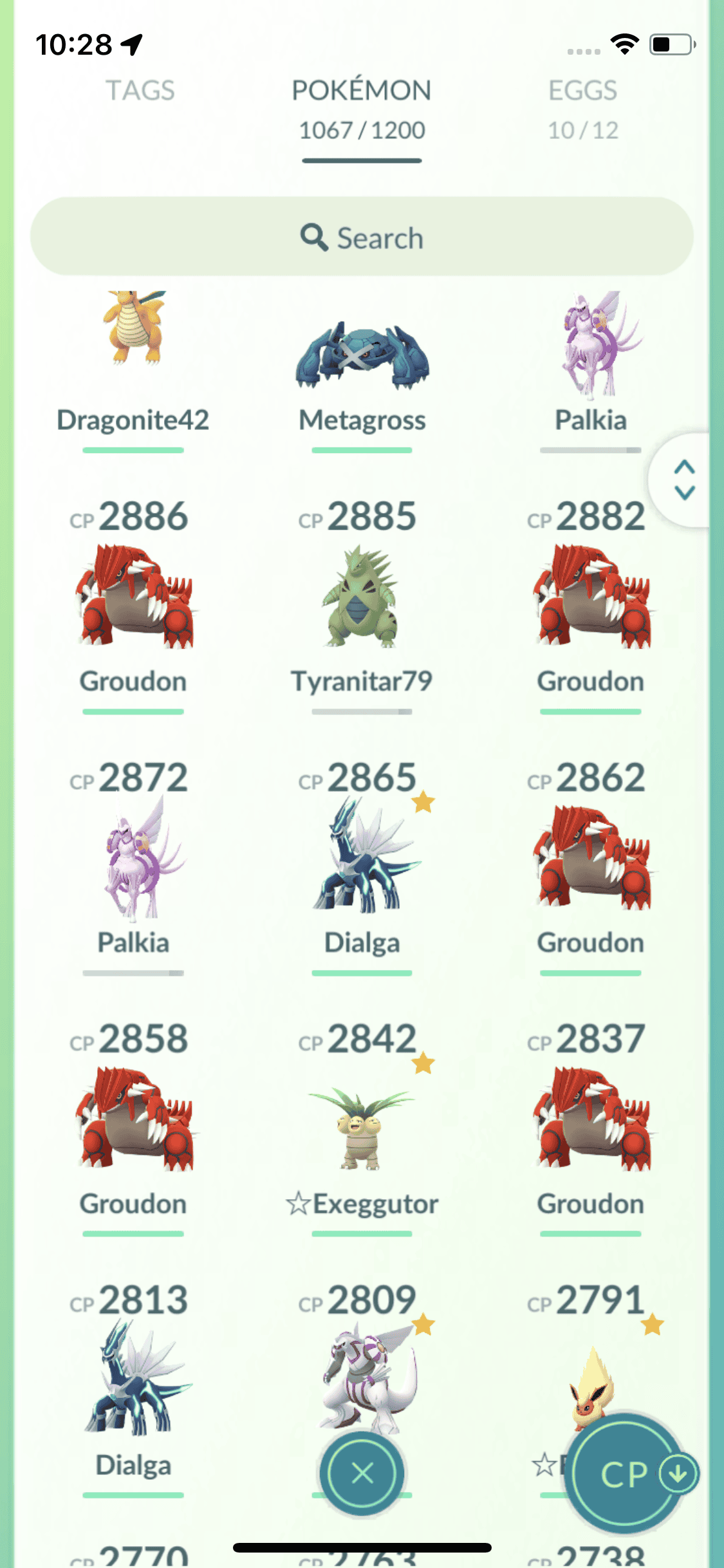Open the Palkia with CP 2872
The height and width of the screenshot is (1568, 724).
[133, 859]
